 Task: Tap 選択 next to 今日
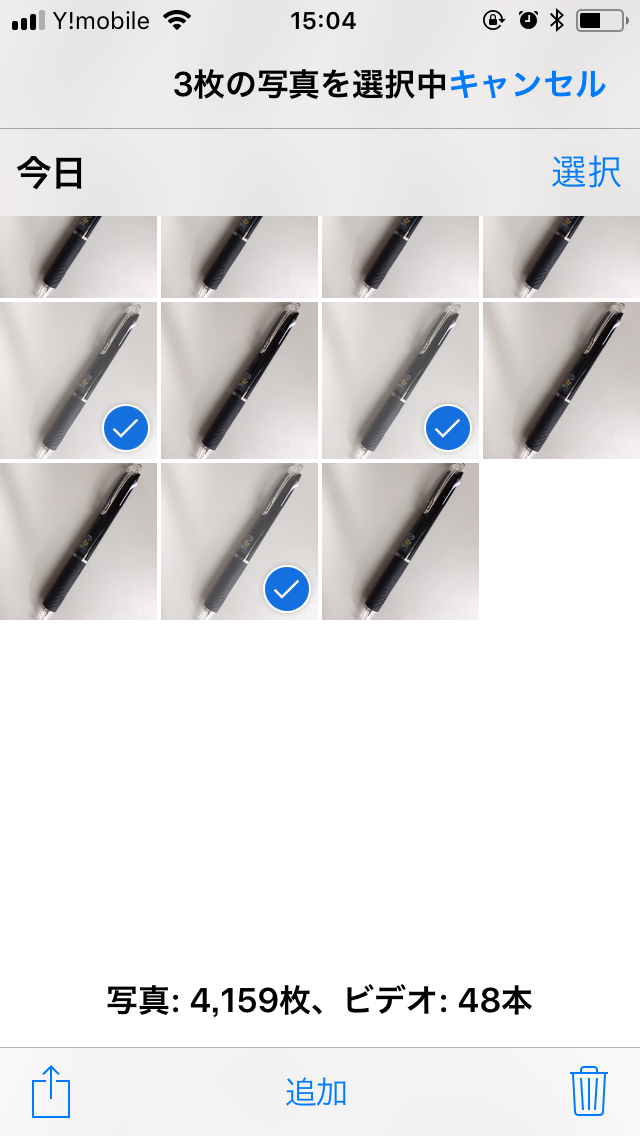pos(586,172)
